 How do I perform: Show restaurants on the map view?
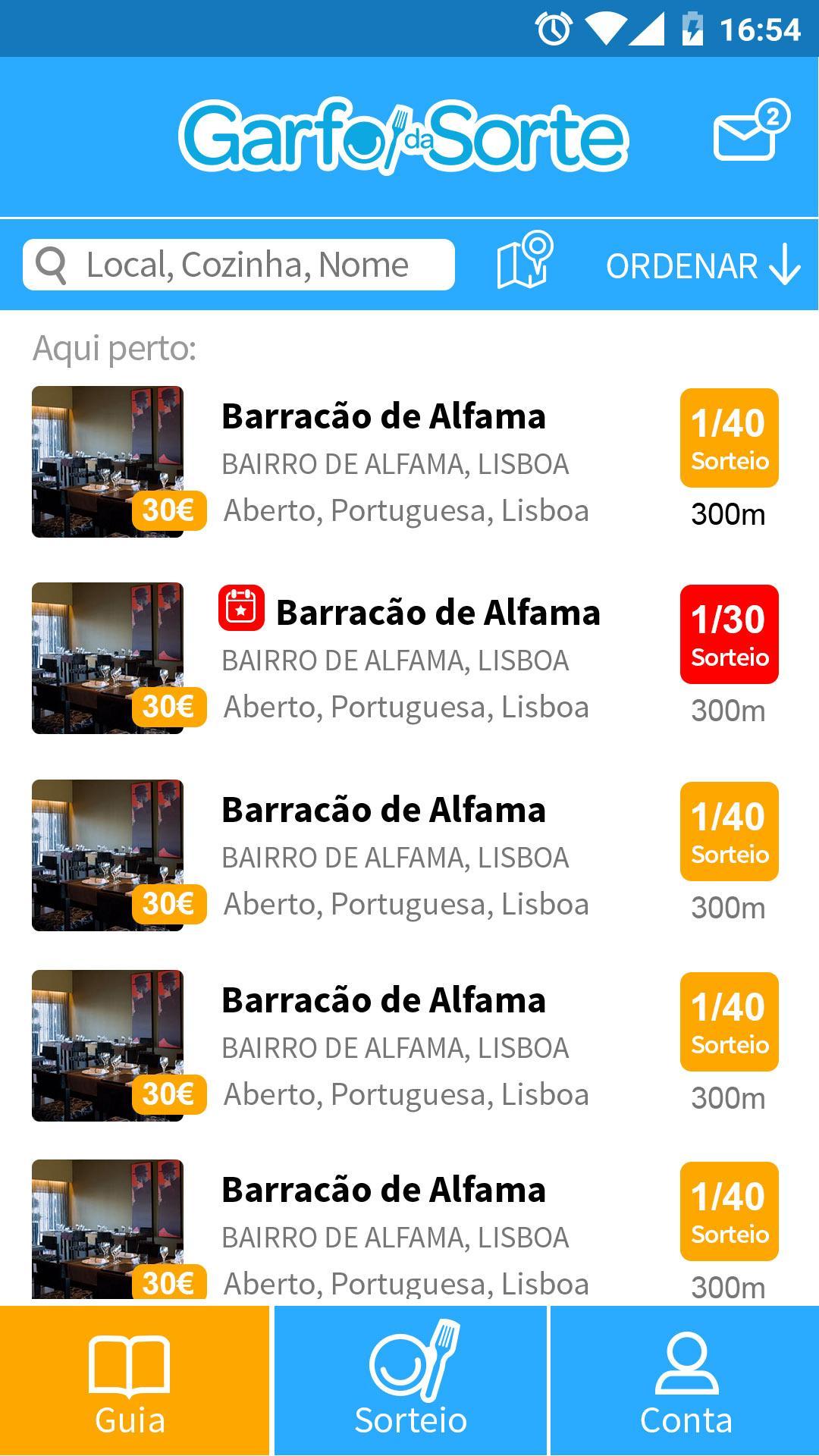click(524, 262)
